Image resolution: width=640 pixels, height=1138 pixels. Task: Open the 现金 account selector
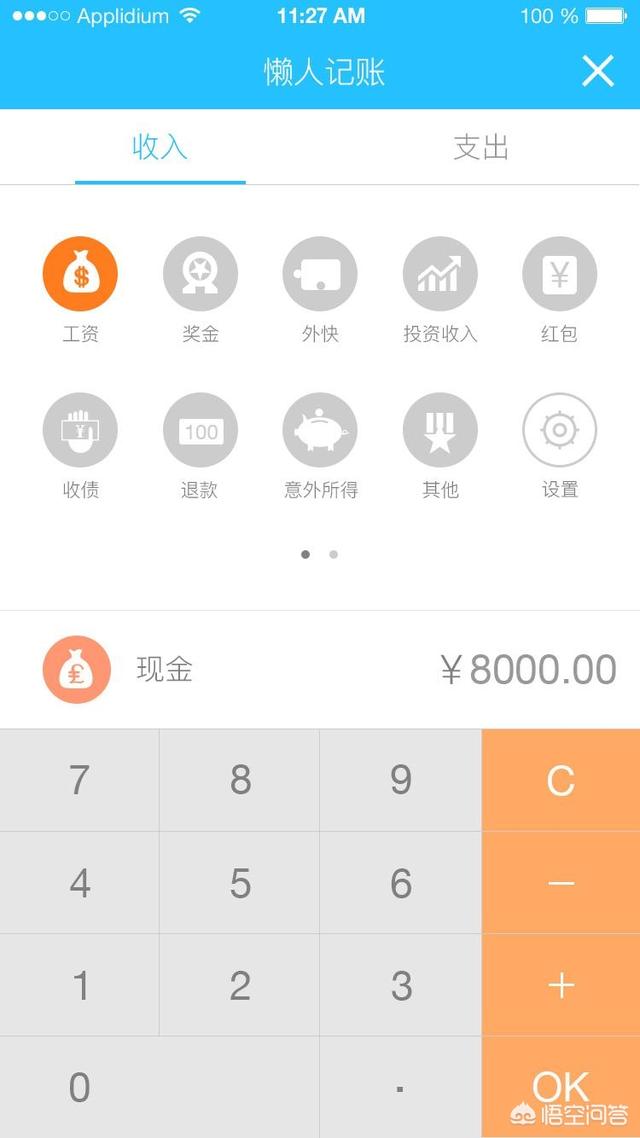pyautogui.click(x=320, y=669)
